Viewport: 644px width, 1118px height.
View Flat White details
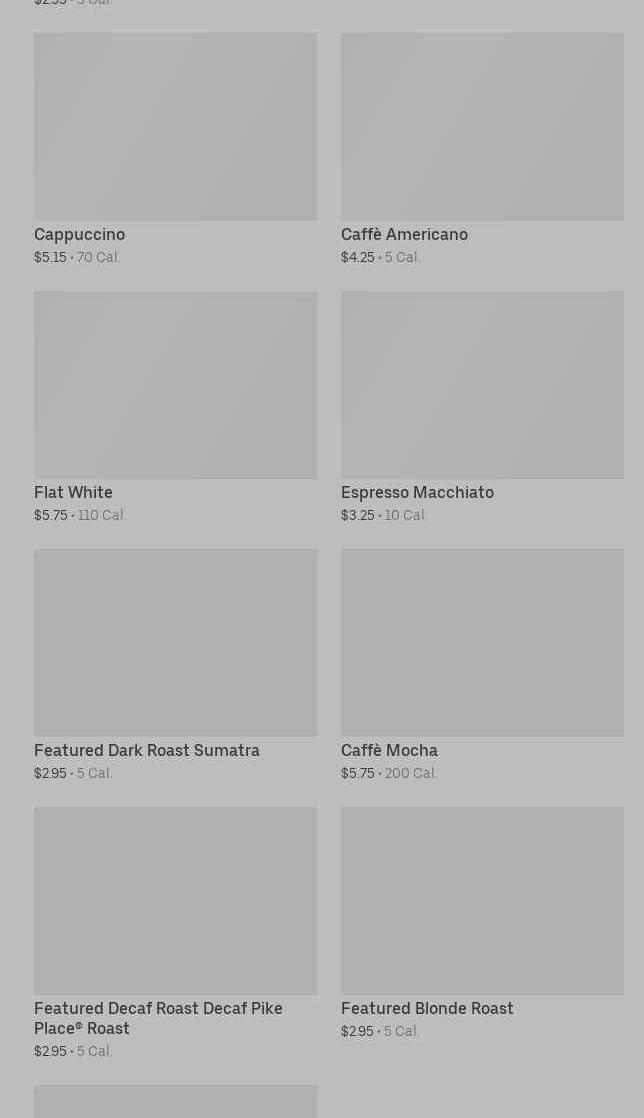(175, 407)
